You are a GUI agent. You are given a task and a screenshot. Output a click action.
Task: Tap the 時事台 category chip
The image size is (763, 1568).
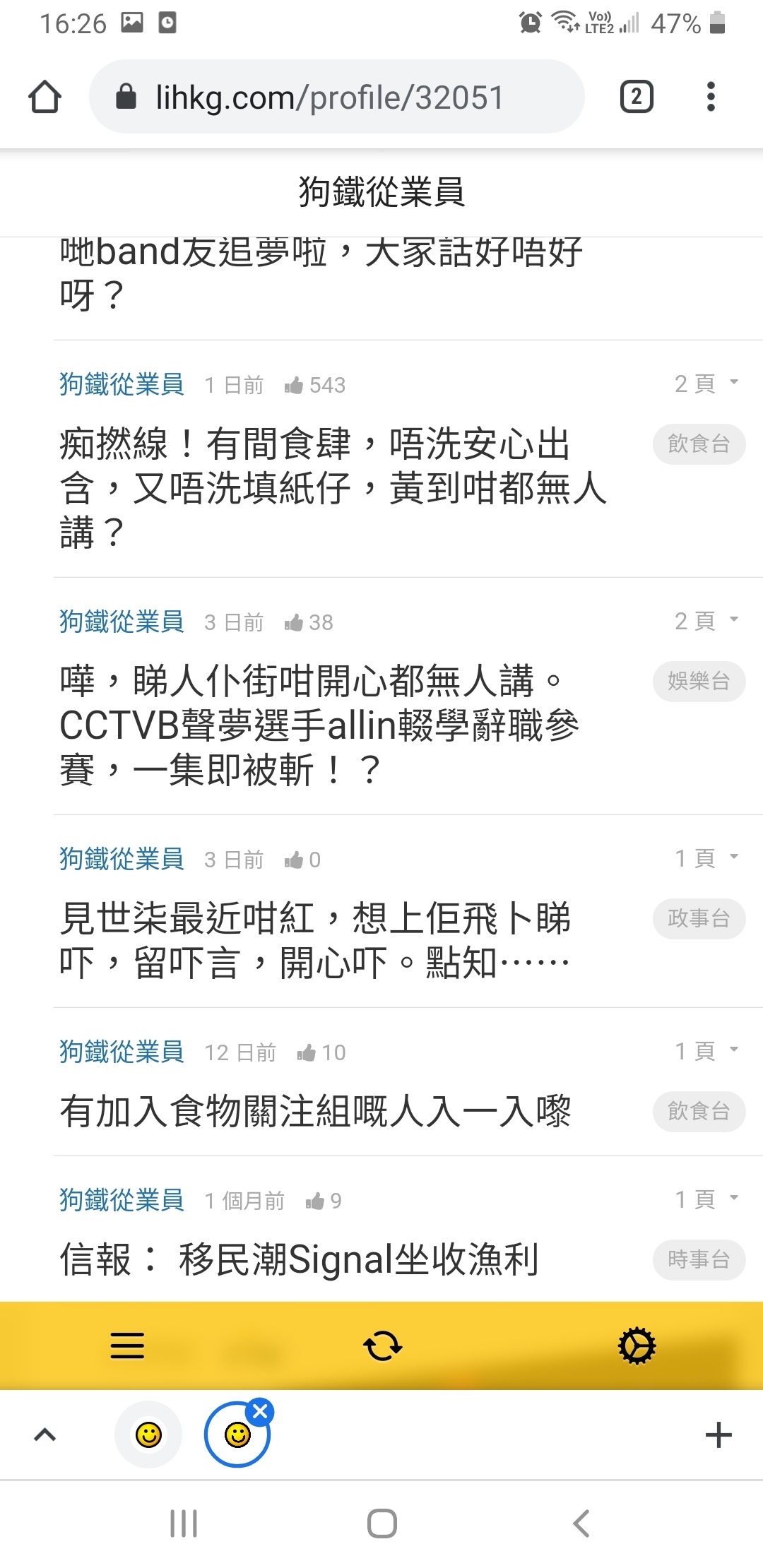tap(699, 1259)
